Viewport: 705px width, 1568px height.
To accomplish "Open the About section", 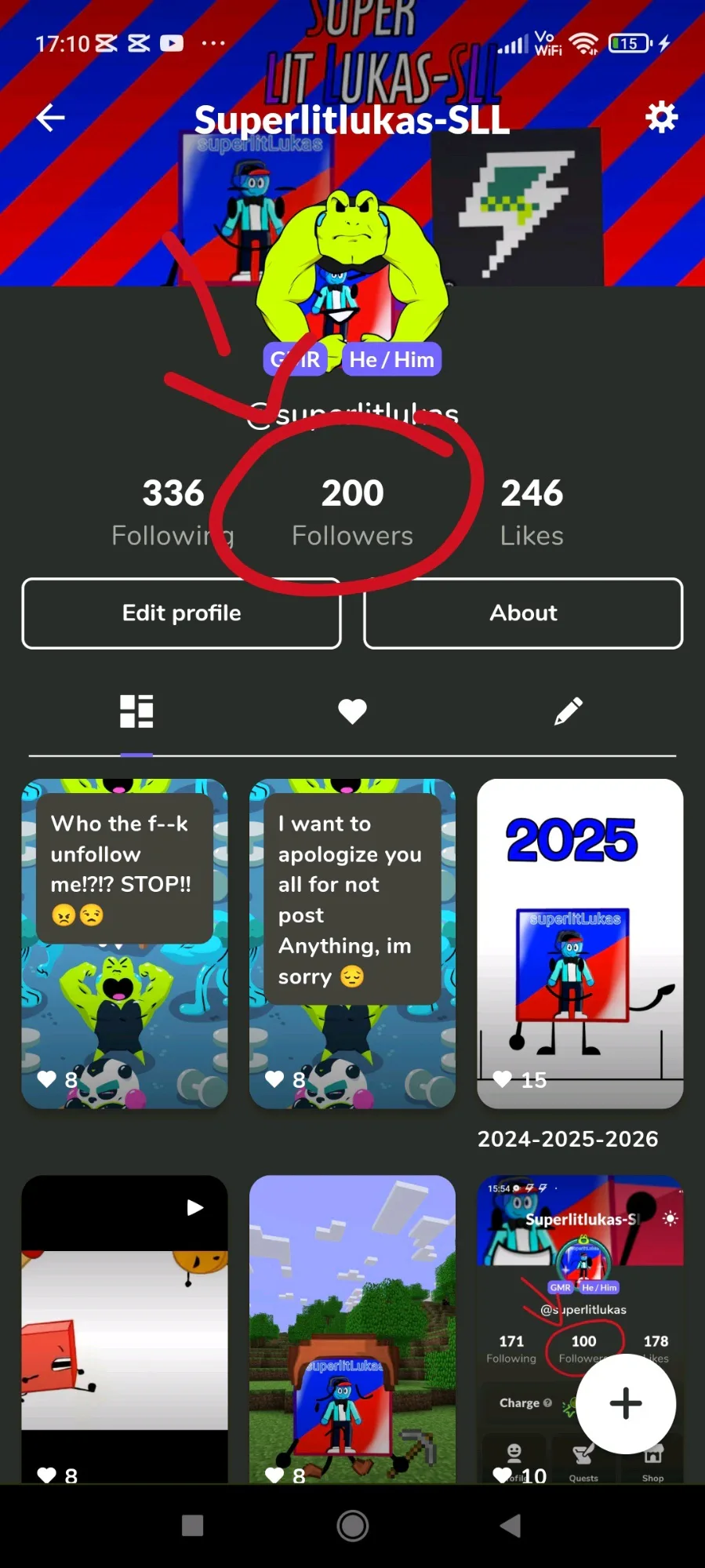I will click(x=523, y=613).
